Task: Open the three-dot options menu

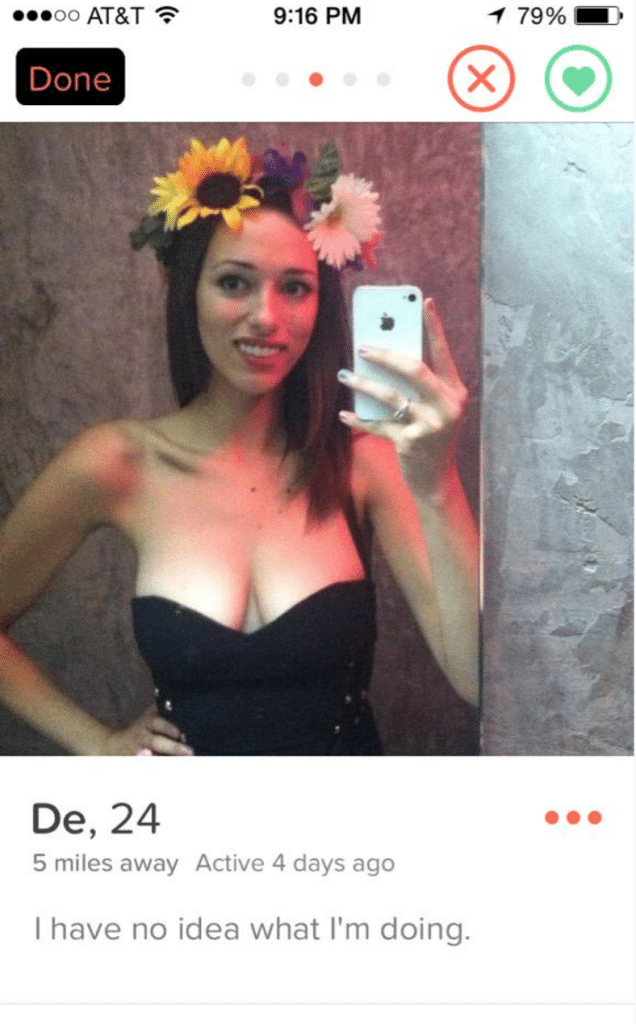Action: click(x=573, y=817)
